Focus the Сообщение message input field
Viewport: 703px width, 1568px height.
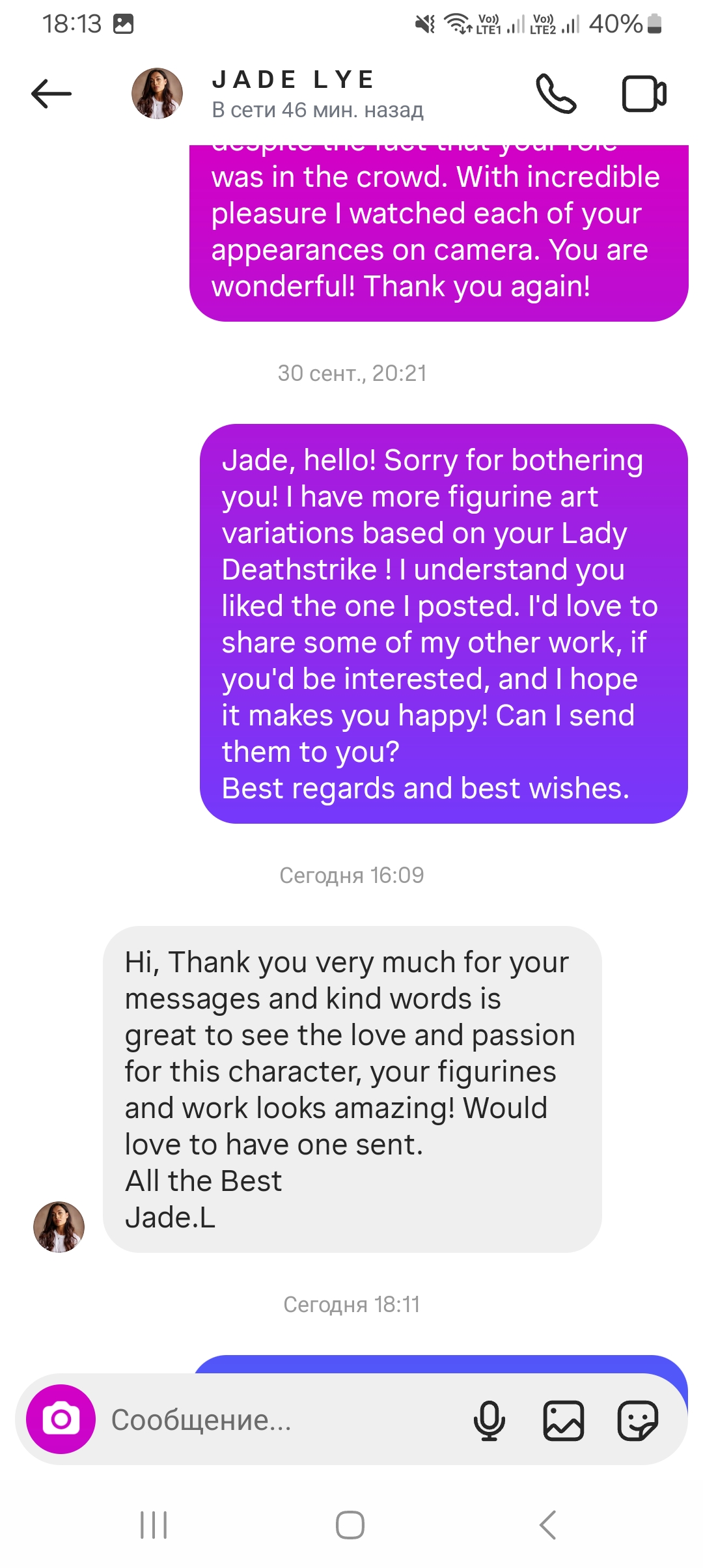[x=280, y=1420]
